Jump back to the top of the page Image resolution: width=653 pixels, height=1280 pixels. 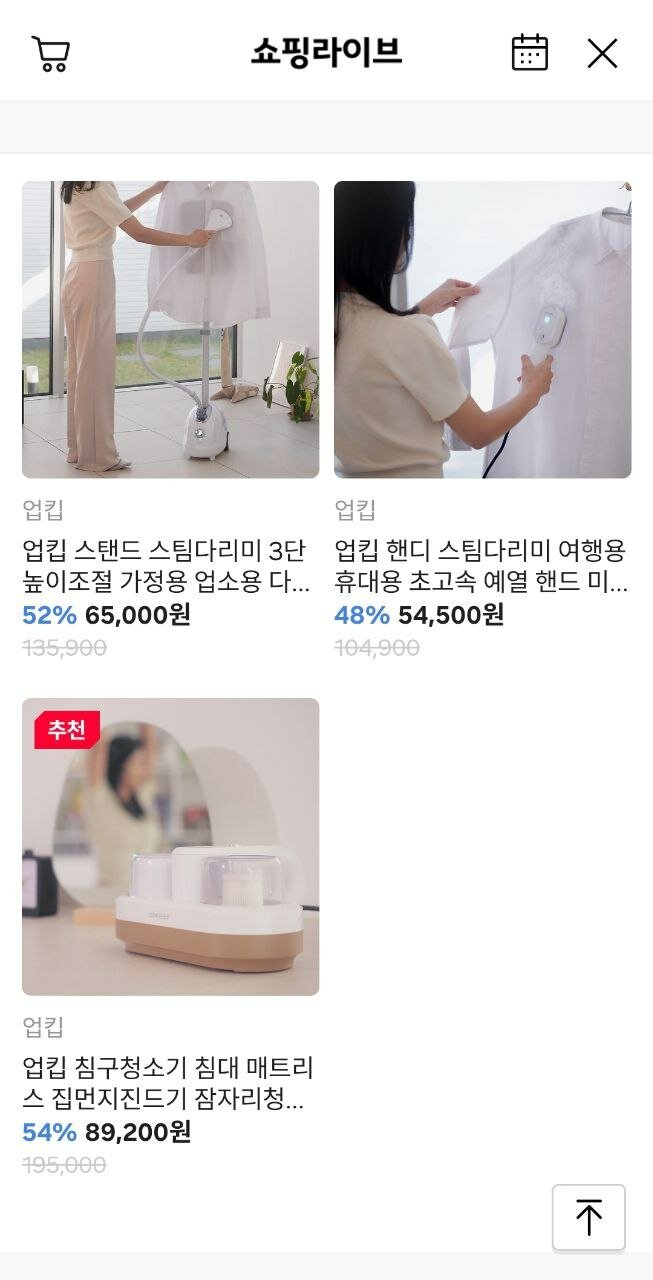point(589,1217)
